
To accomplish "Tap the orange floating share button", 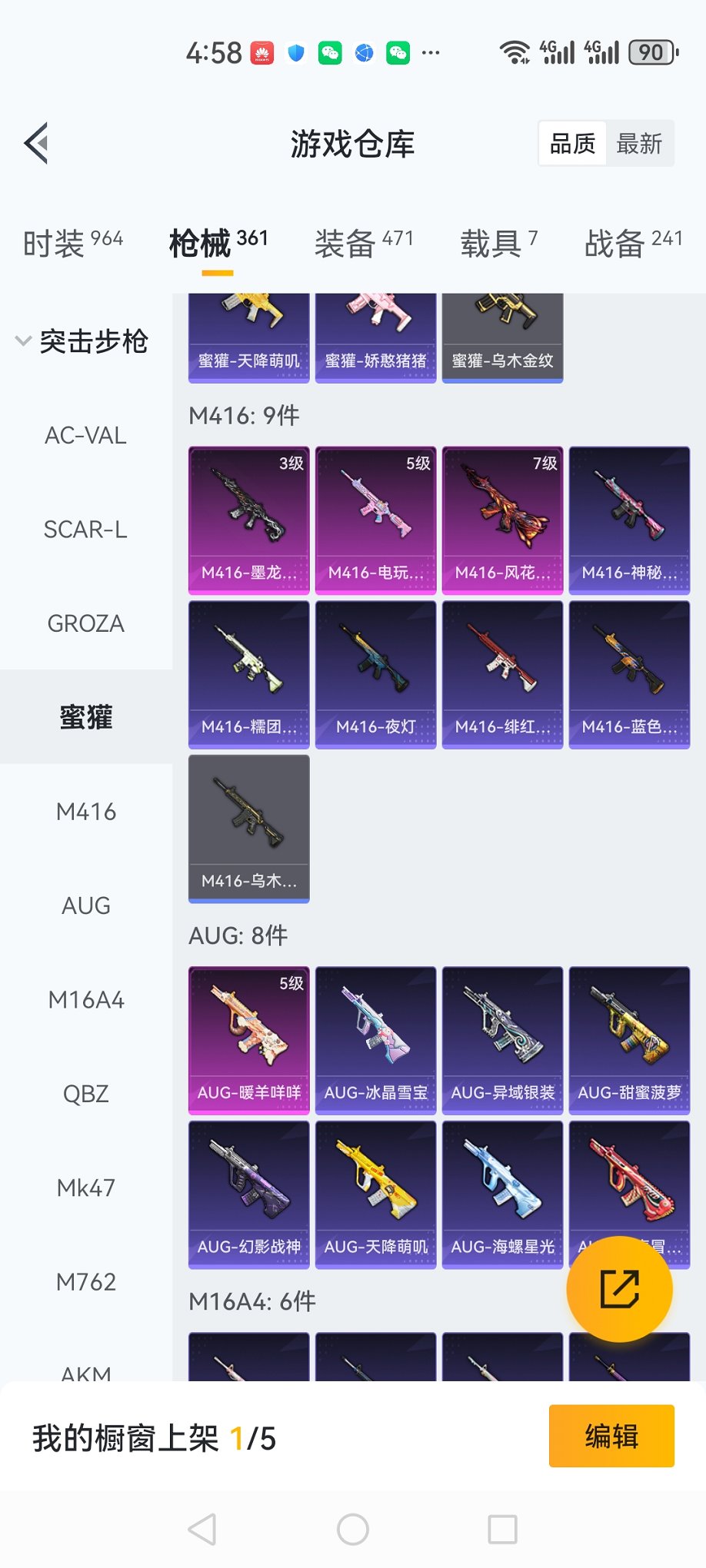I will [619, 1289].
